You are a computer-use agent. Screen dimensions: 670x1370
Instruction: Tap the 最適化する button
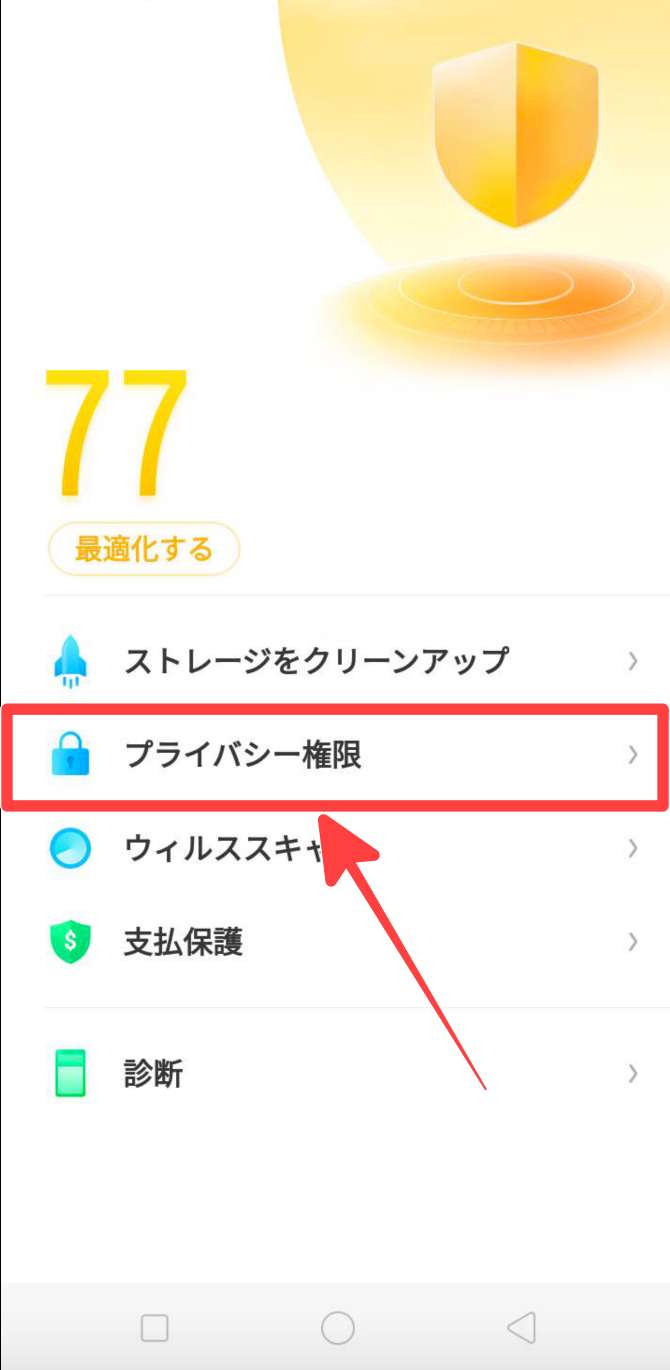point(144,549)
